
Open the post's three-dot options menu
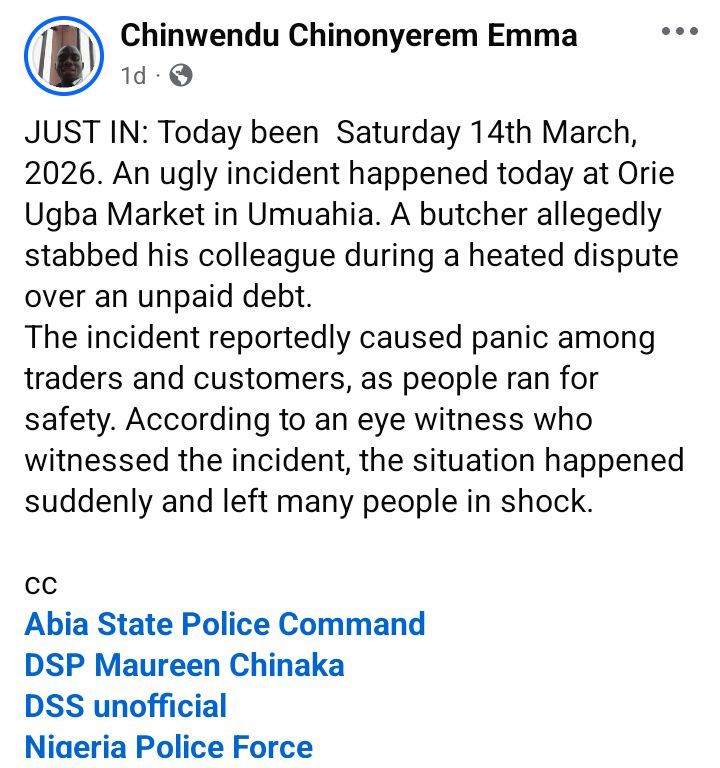(x=680, y=33)
